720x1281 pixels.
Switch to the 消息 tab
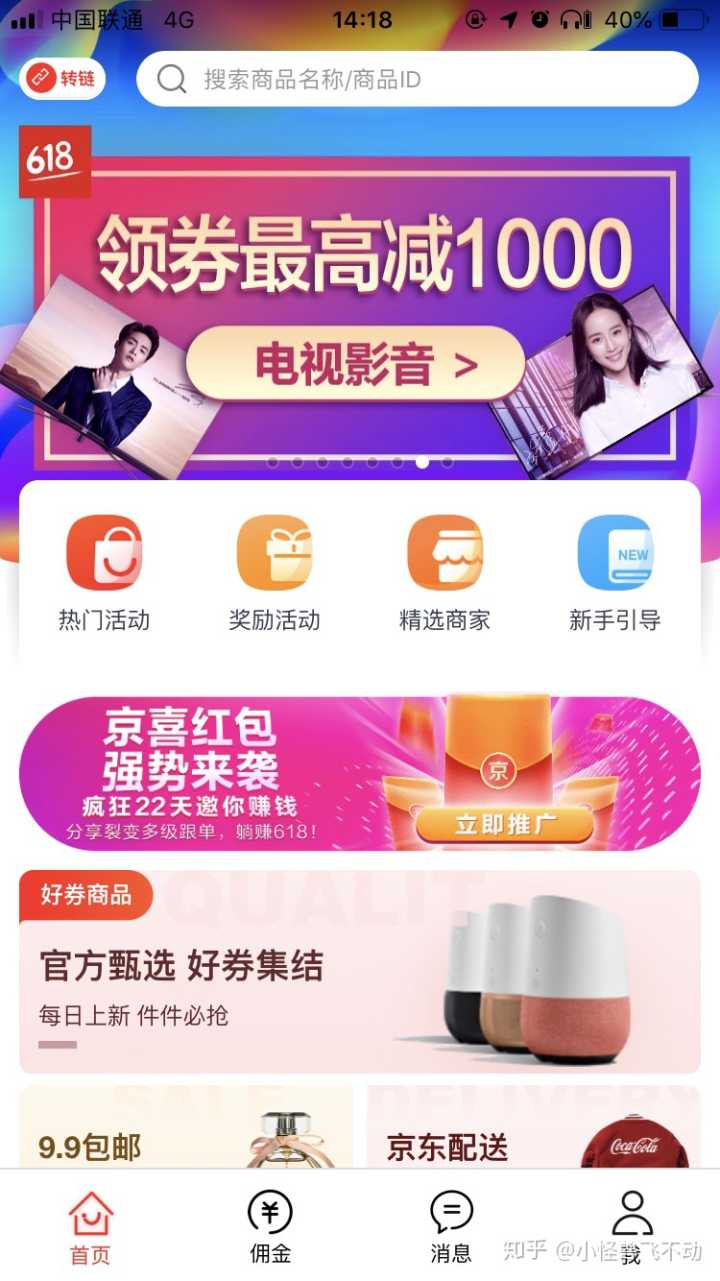click(x=451, y=1227)
